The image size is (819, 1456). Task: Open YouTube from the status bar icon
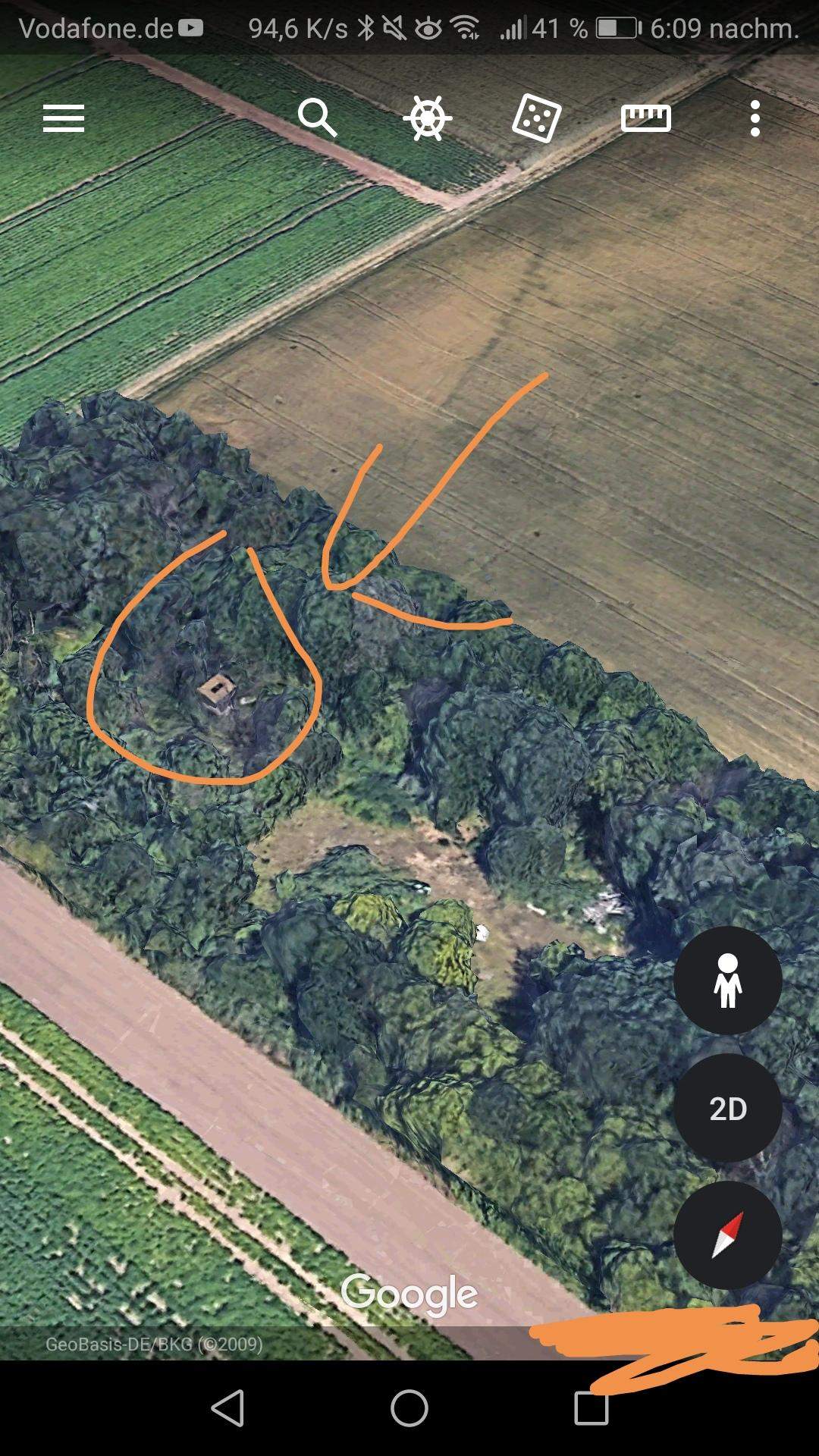click(x=192, y=27)
